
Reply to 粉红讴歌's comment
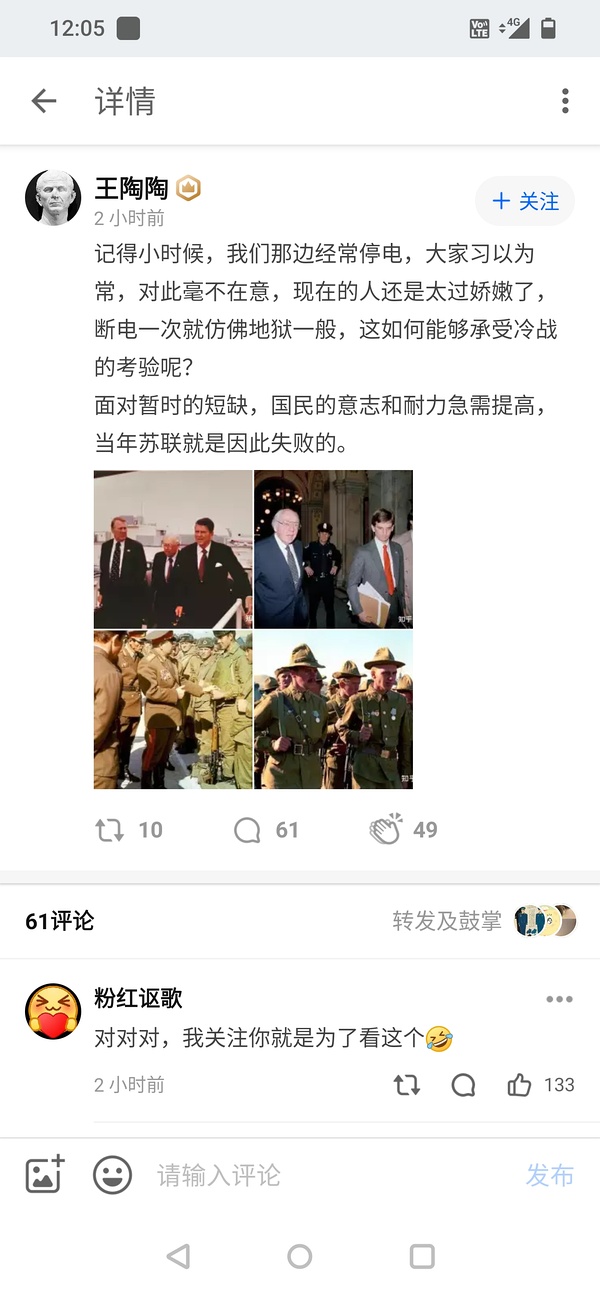463,1085
